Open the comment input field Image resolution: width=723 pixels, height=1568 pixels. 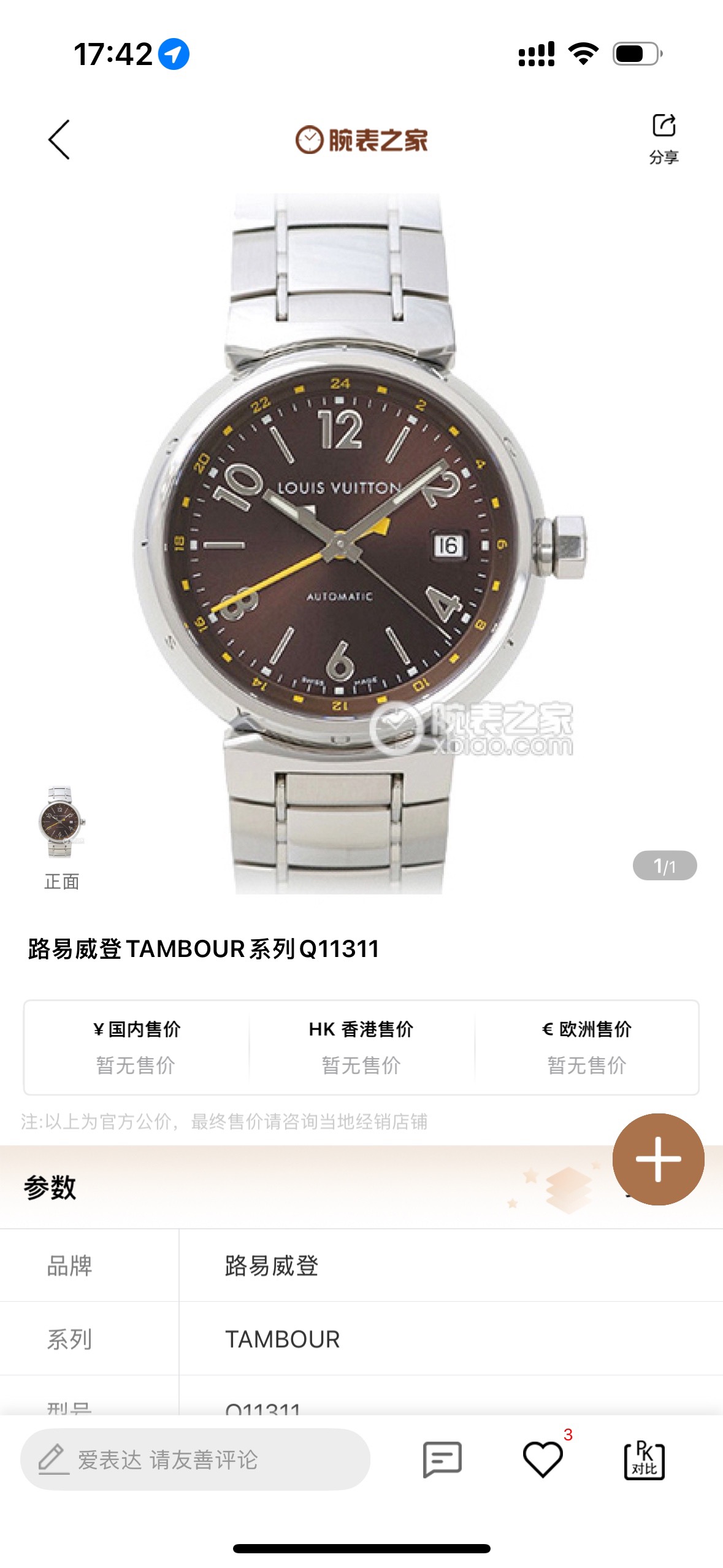click(x=195, y=1459)
